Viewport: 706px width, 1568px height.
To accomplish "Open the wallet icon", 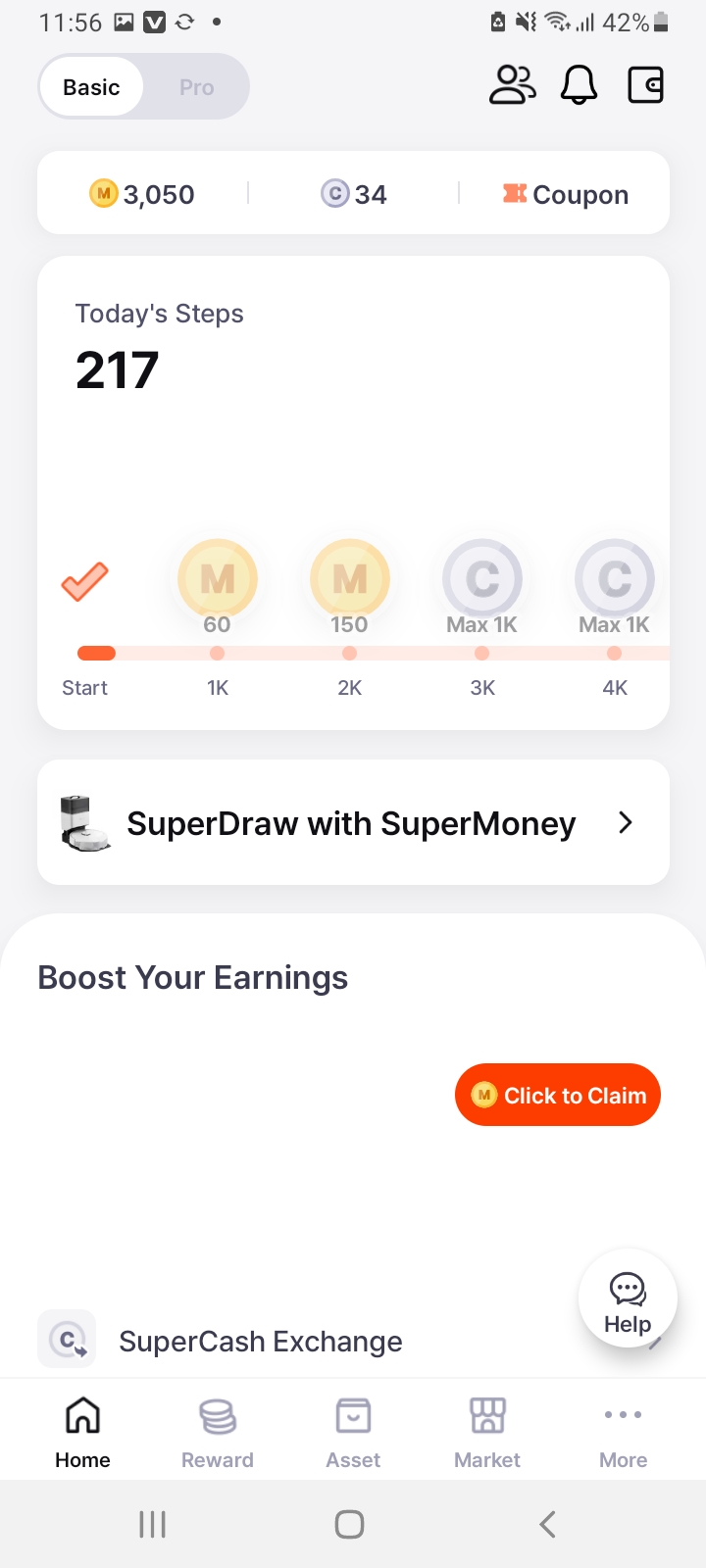I will pos(645,85).
